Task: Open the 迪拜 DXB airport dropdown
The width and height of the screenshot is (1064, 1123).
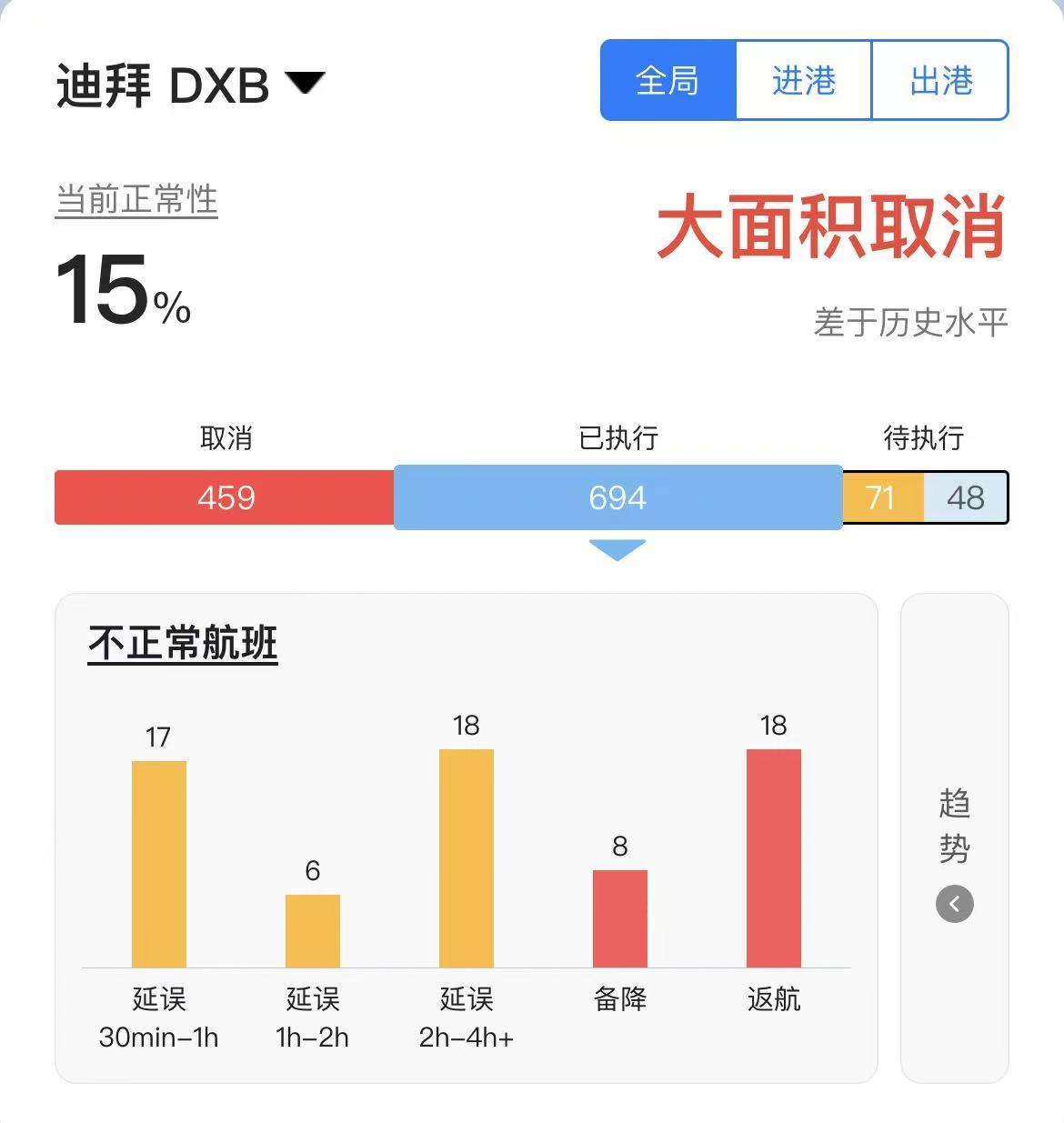Action: pyautogui.click(x=191, y=85)
